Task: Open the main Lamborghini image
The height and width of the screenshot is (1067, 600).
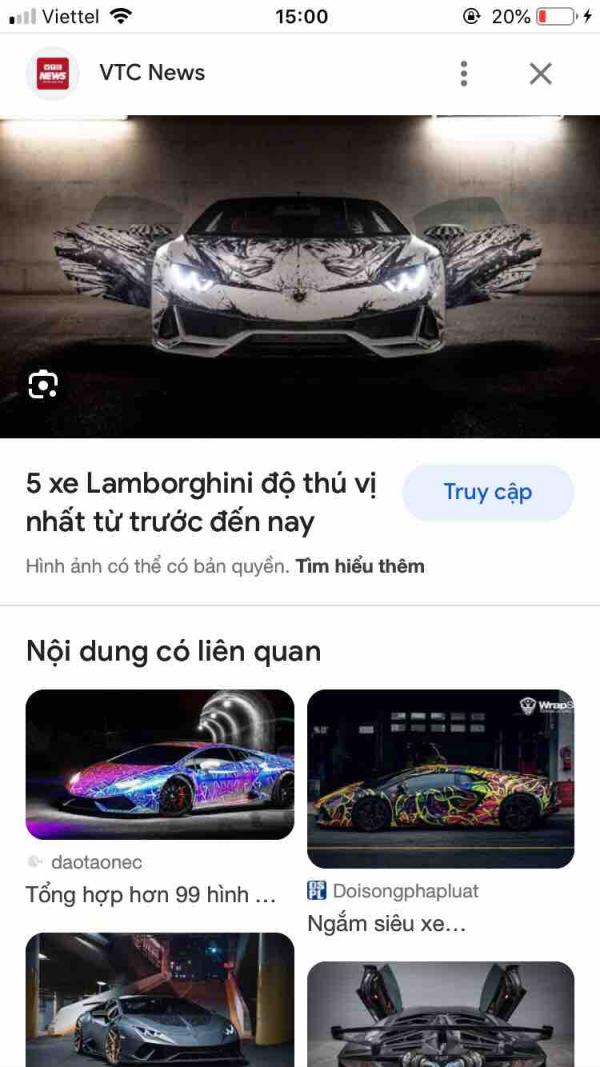Action: pos(300,276)
